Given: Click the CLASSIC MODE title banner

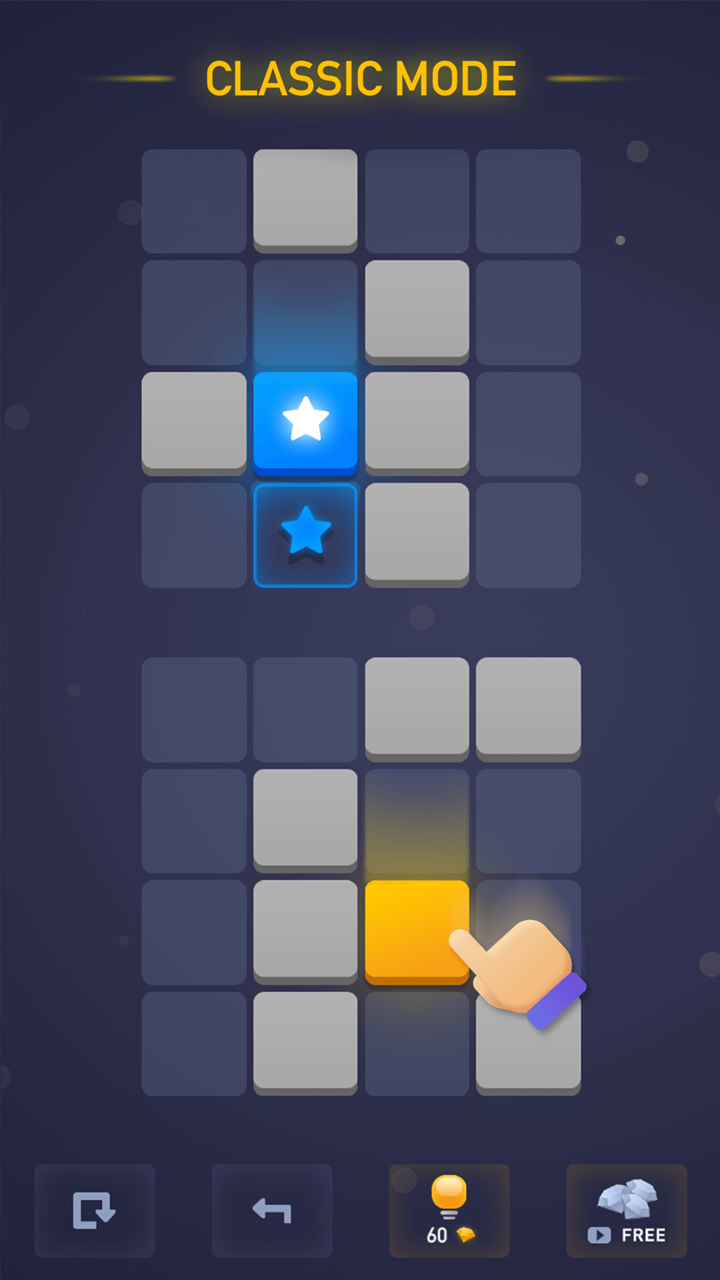Looking at the screenshot, I should tap(360, 78).
